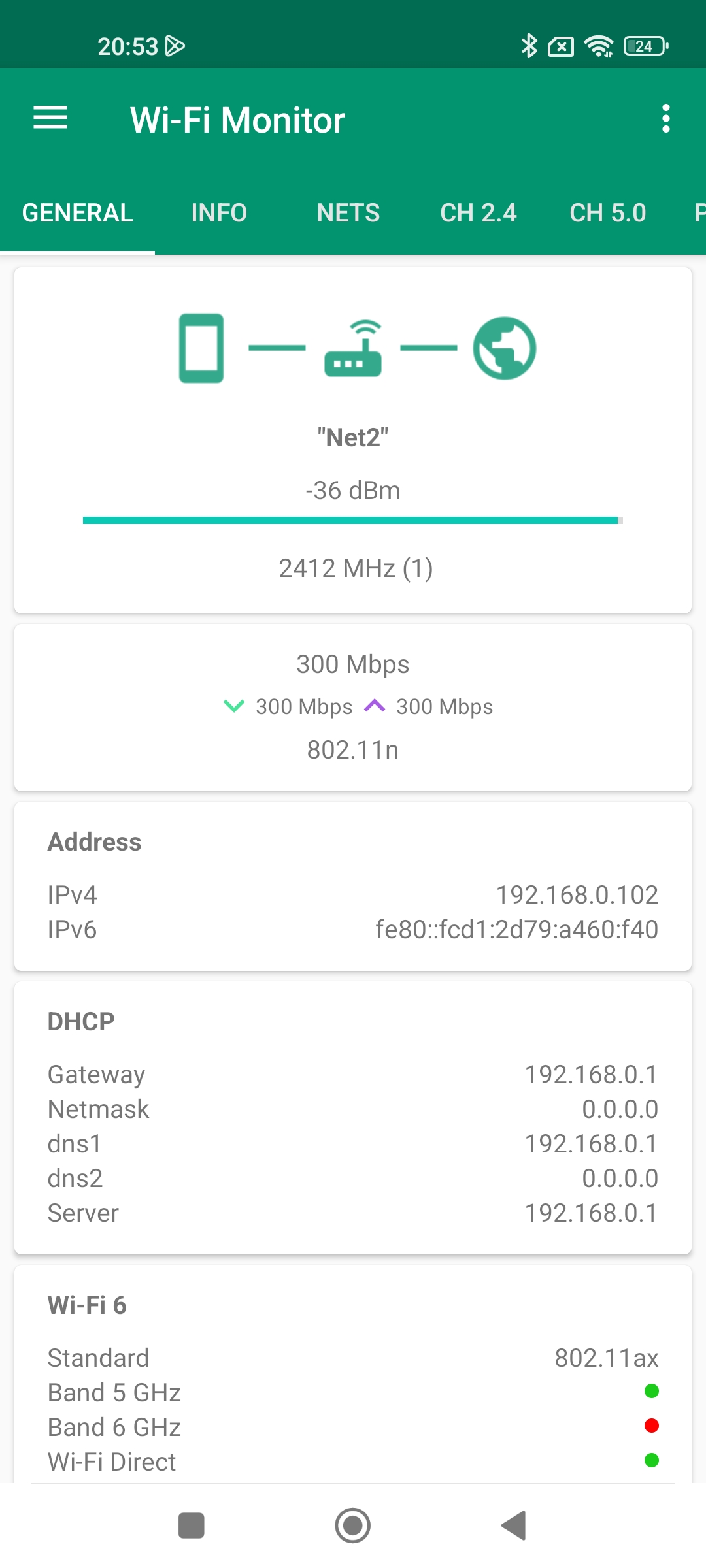Open the CH 5.0 tab
This screenshot has height=1568, width=706.
pos(608,213)
